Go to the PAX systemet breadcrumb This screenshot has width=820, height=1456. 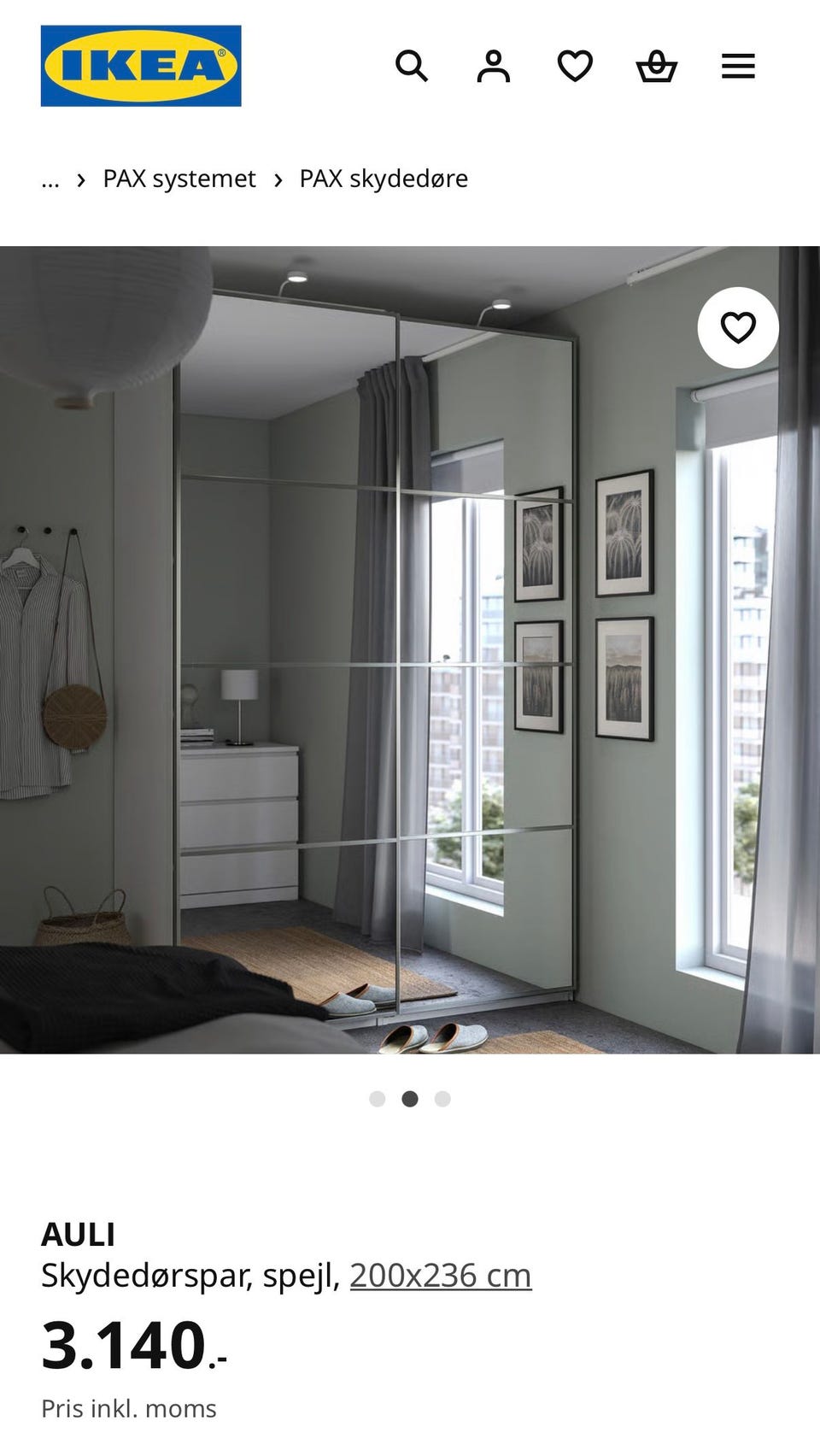click(x=179, y=179)
